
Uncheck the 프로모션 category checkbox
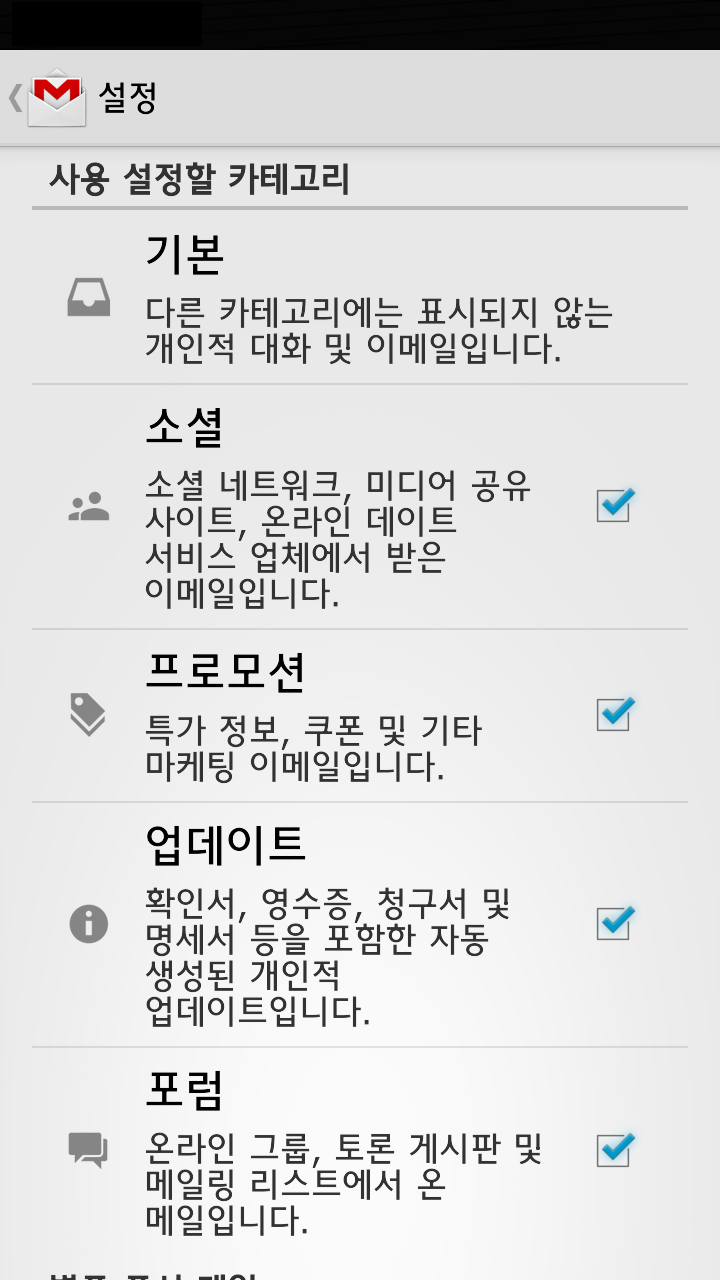(614, 714)
